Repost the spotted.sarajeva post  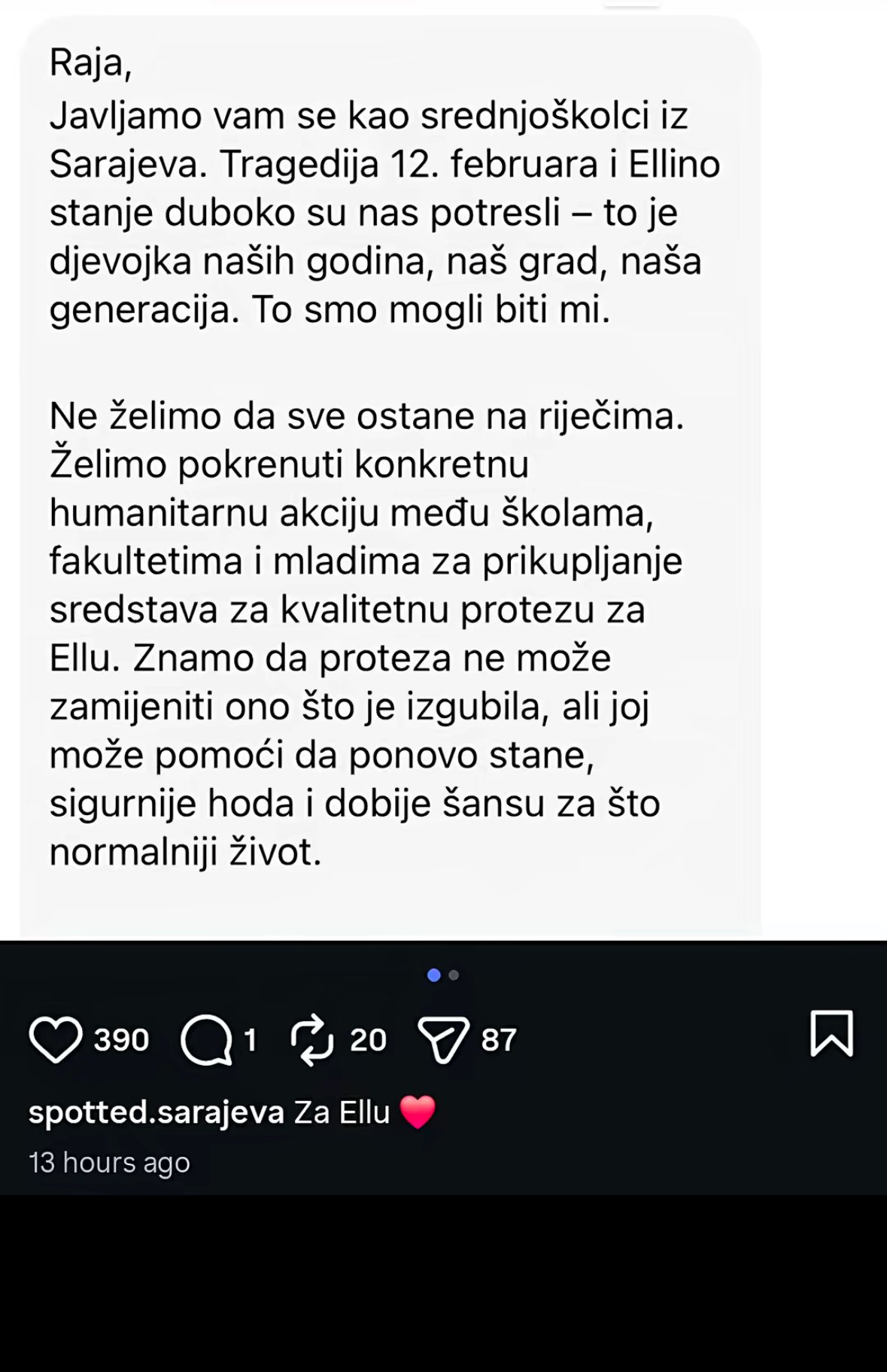[x=312, y=1039]
